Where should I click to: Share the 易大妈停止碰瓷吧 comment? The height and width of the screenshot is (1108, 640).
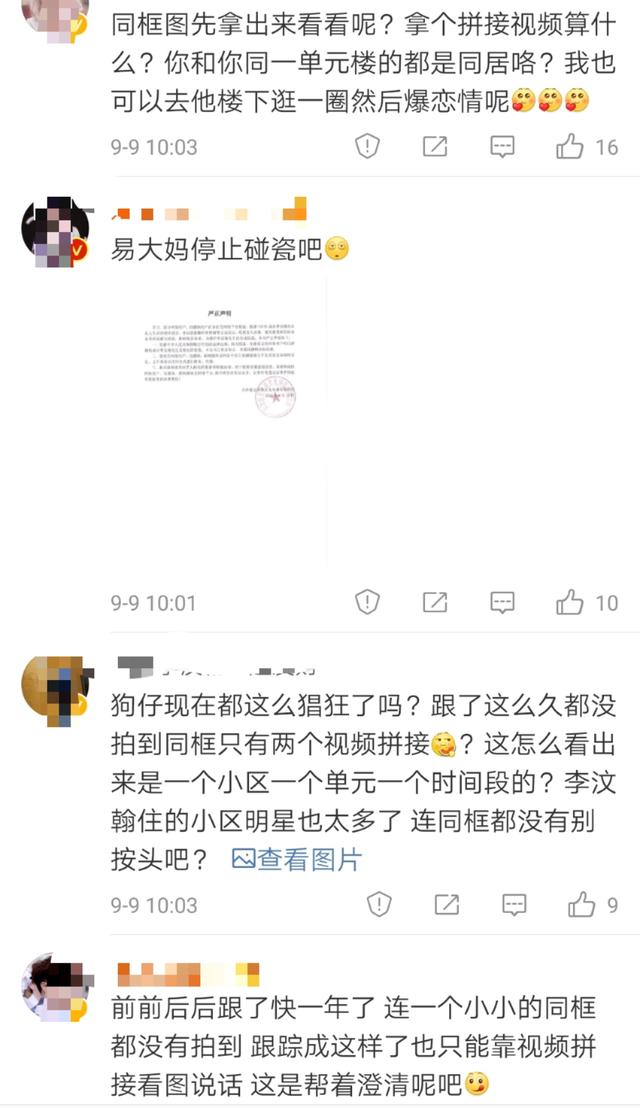click(435, 602)
